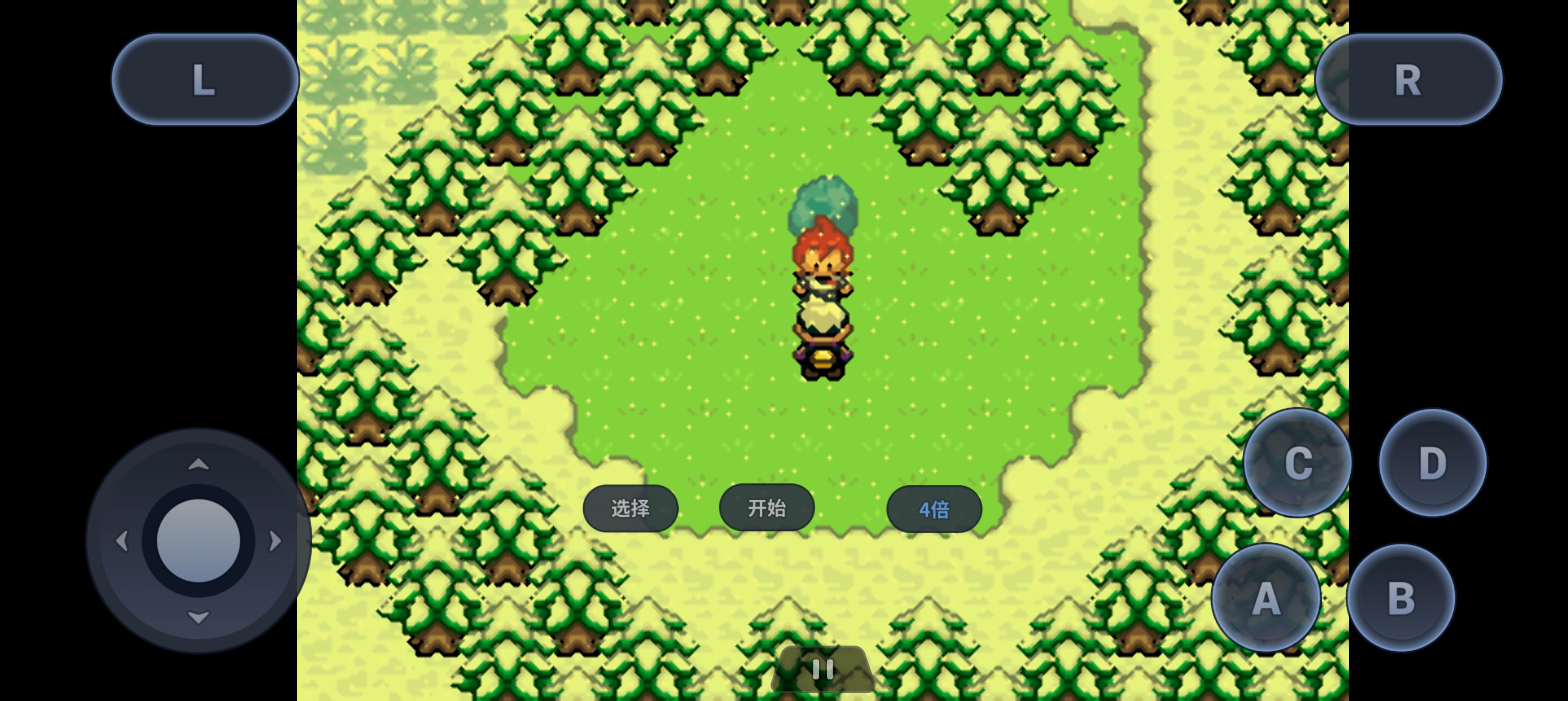Move right with the d-pad right arrow

pos(275,540)
